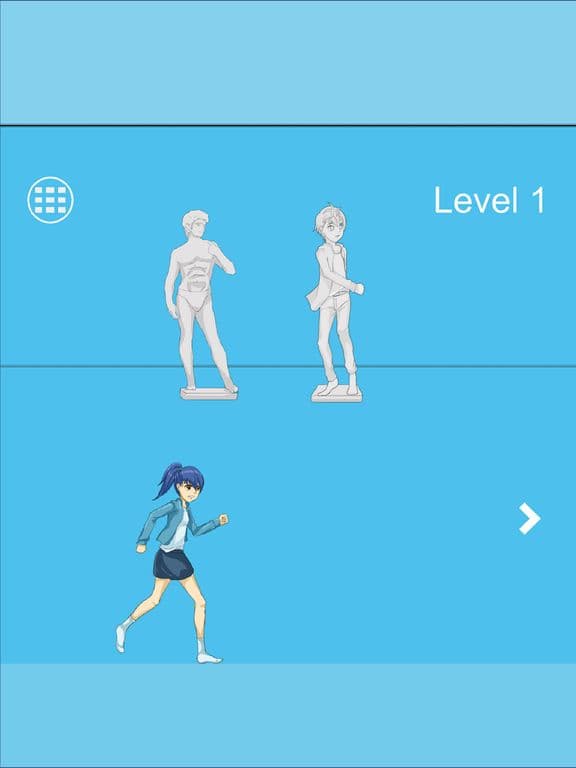The height and width of the screenshot is (768, 576).
Task: Tap the next arrow chevron
Action: click(530, 518)
